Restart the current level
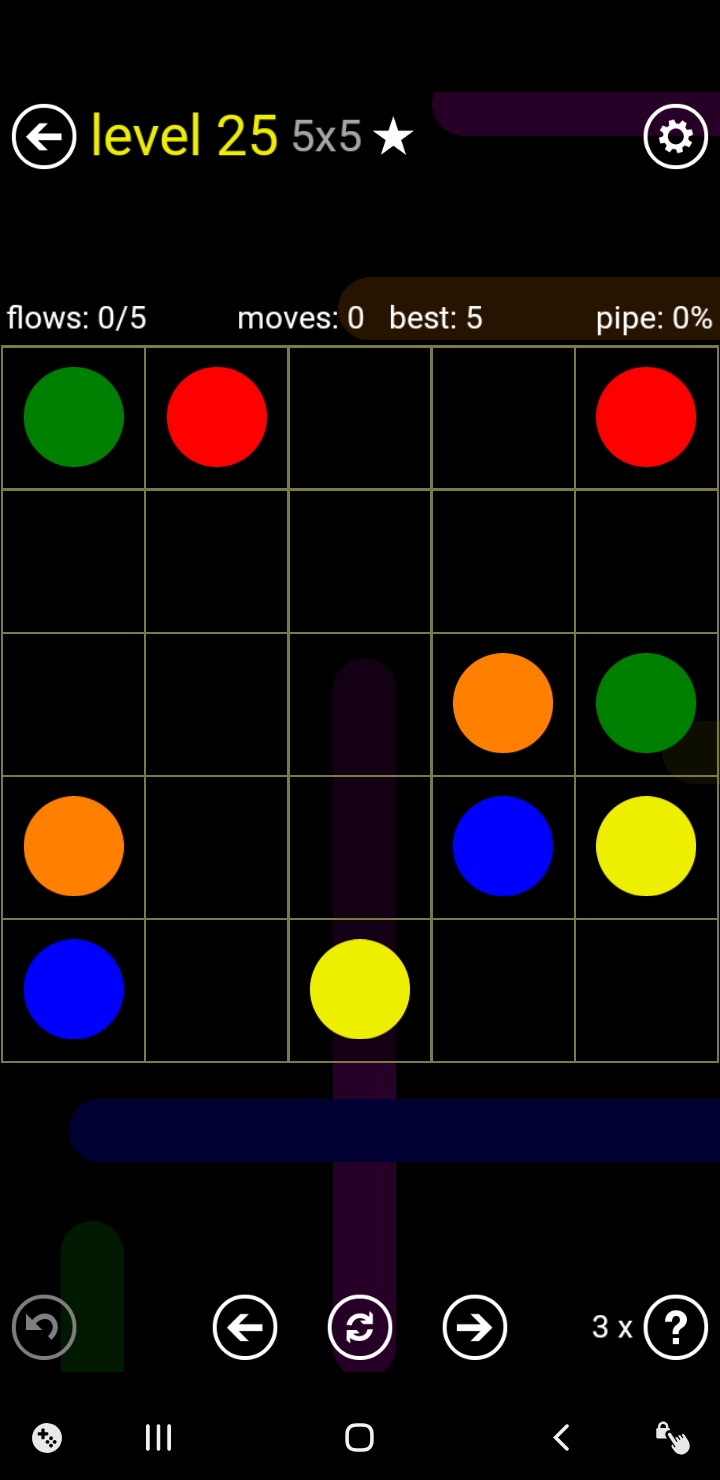Image resolution: width=720 pixels, height=1480 pixels. click(360, 1327)
